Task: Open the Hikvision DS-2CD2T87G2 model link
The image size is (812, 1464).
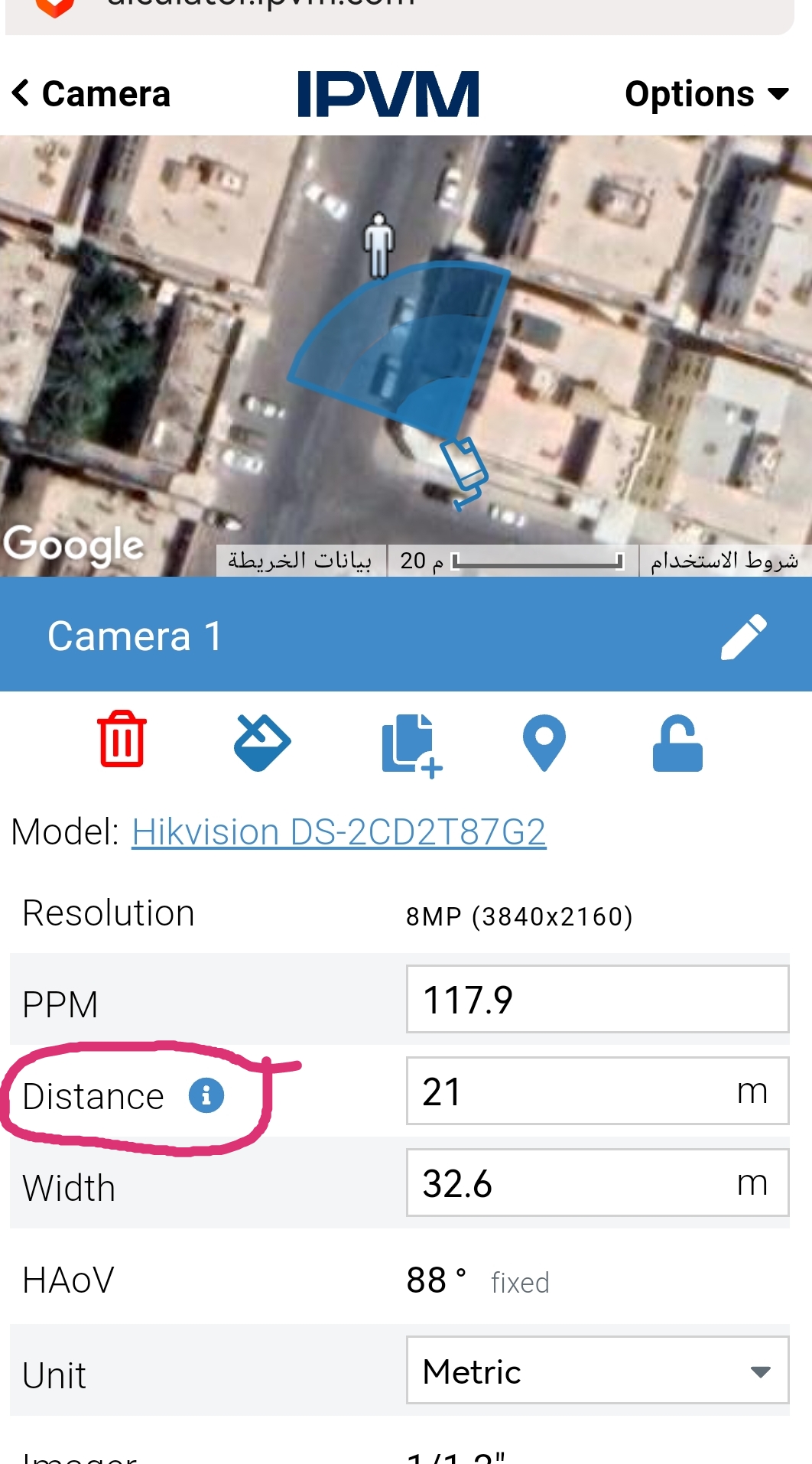Action: pos(339,832)
